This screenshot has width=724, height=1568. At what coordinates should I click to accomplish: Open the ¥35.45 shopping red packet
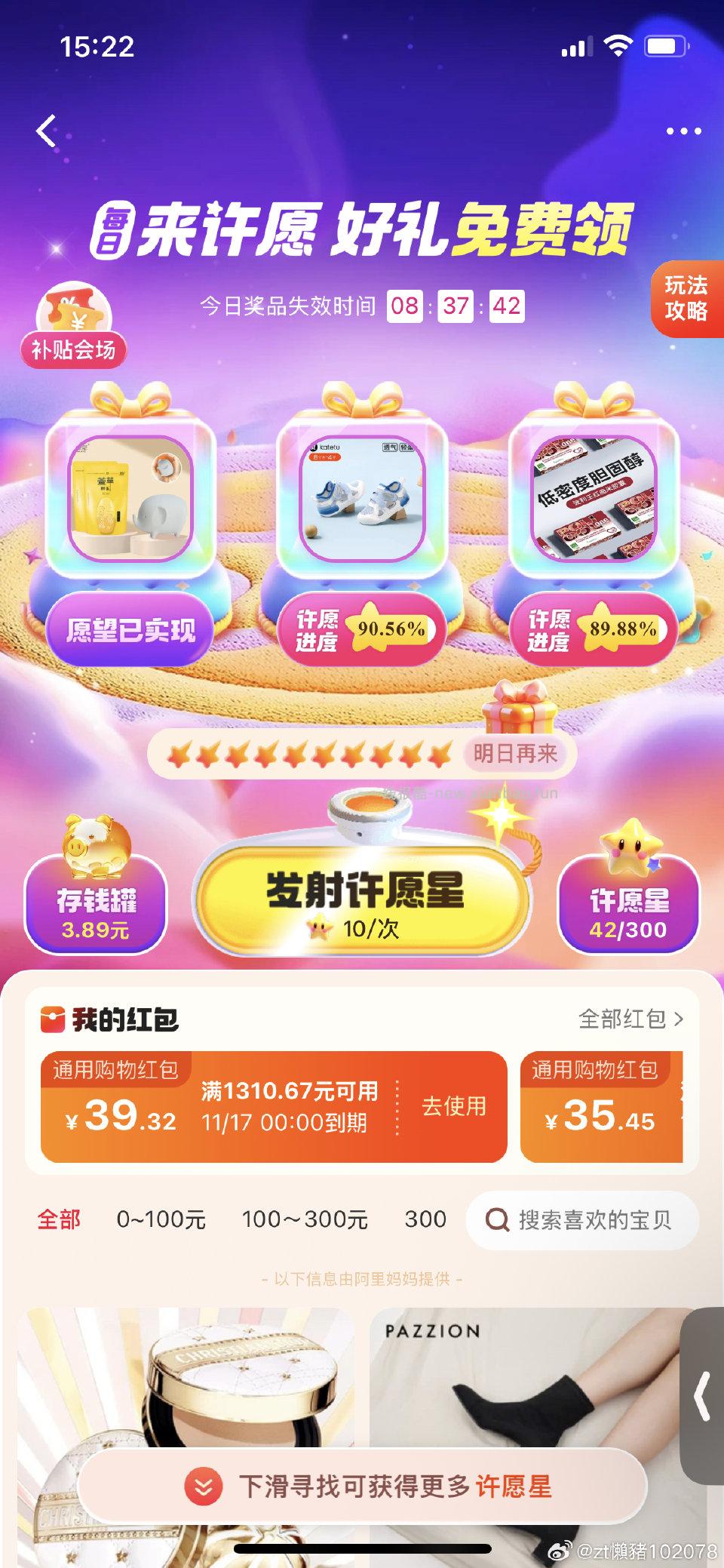pyautogui.click(x=601, y=1106)
